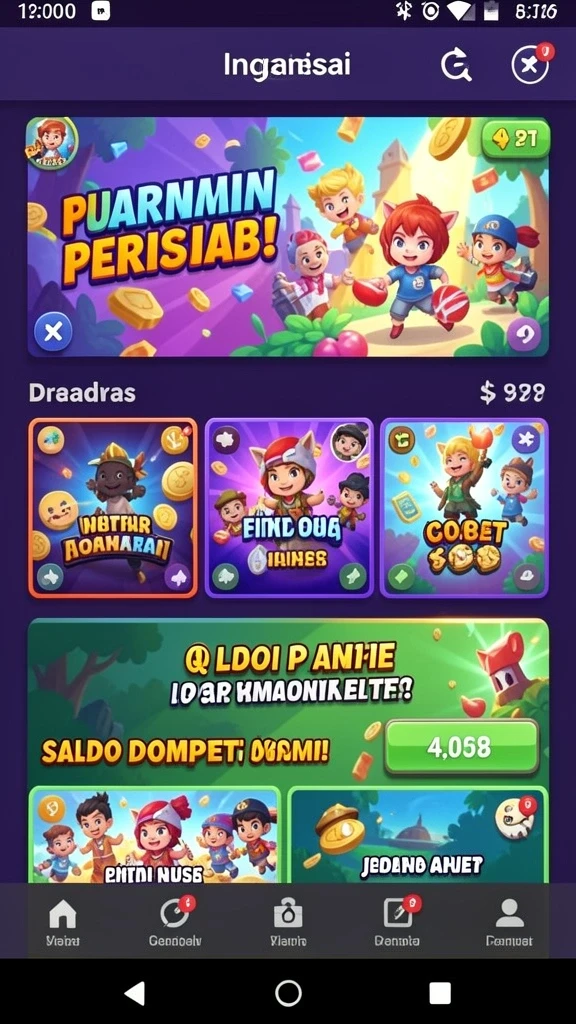Go back using the system back button
Screen dimensions: 576x1024
pyautogui.click(x=135, y=993)
